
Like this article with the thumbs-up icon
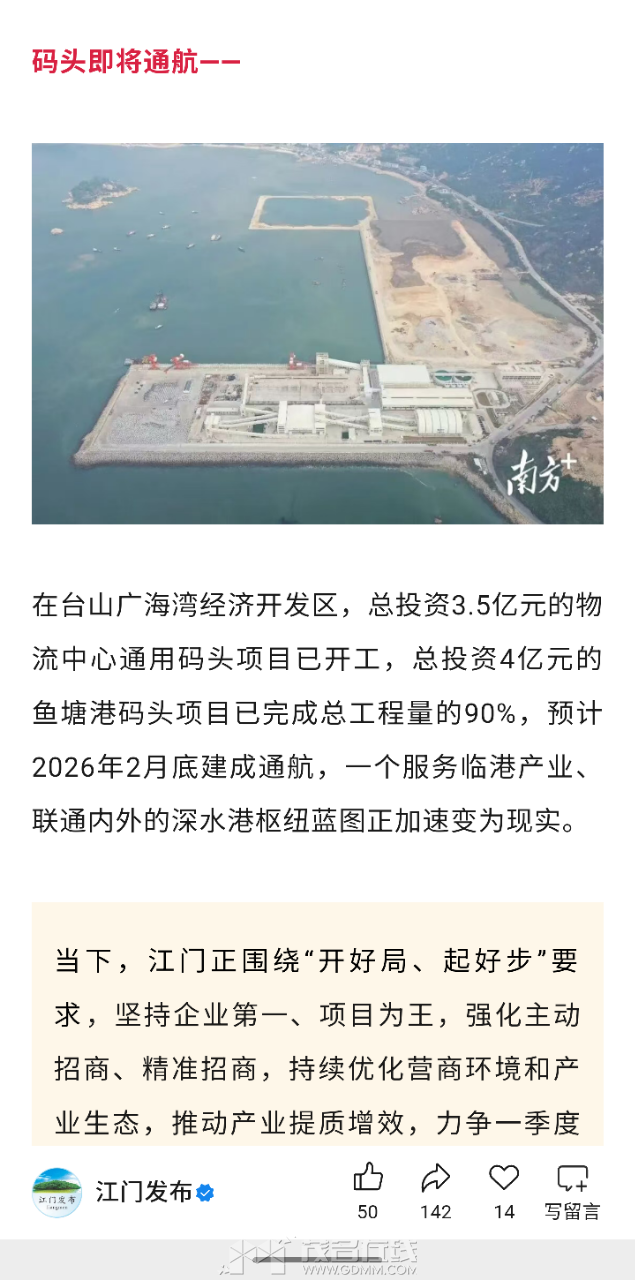pos(368,1179)
